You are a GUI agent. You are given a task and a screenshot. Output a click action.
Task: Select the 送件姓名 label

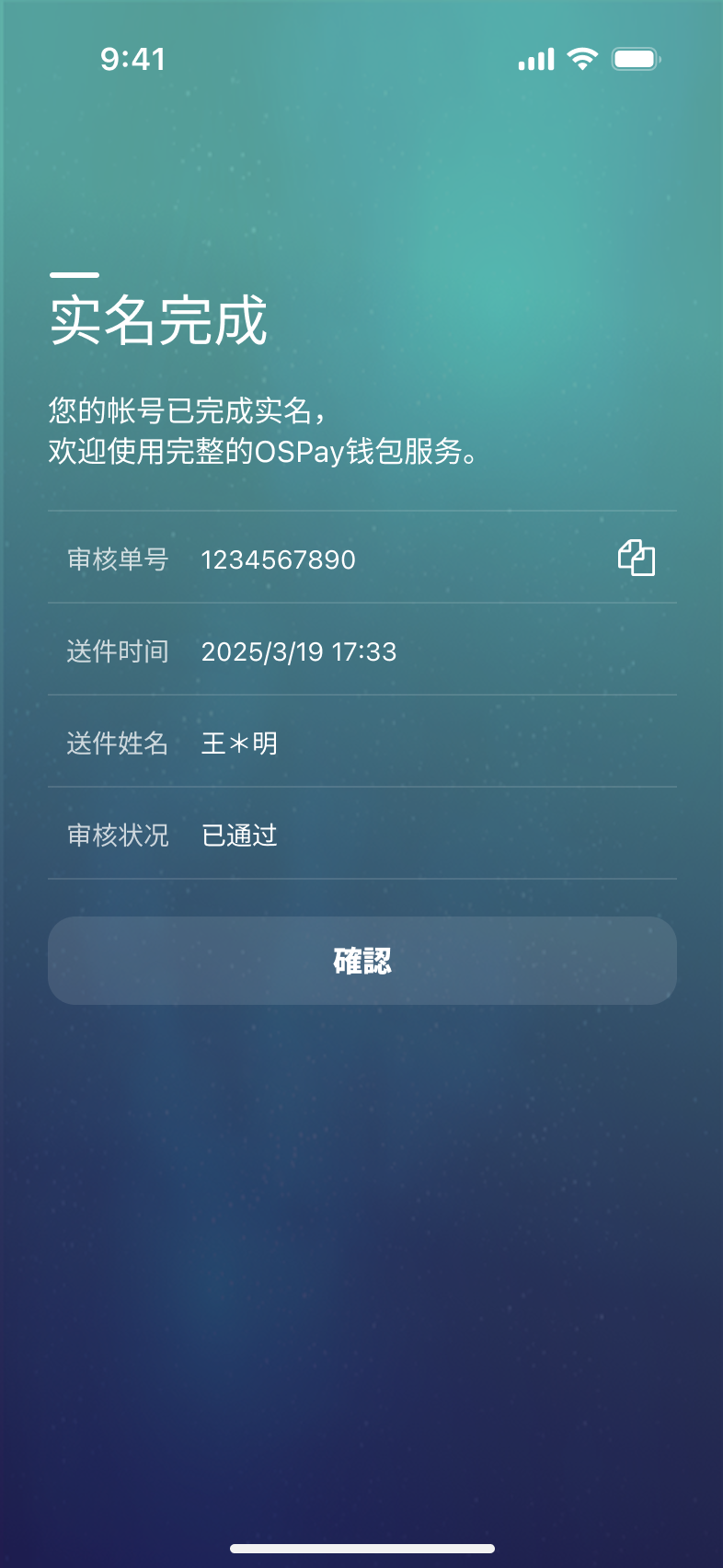pyautogui.click(x=117, y=743)
